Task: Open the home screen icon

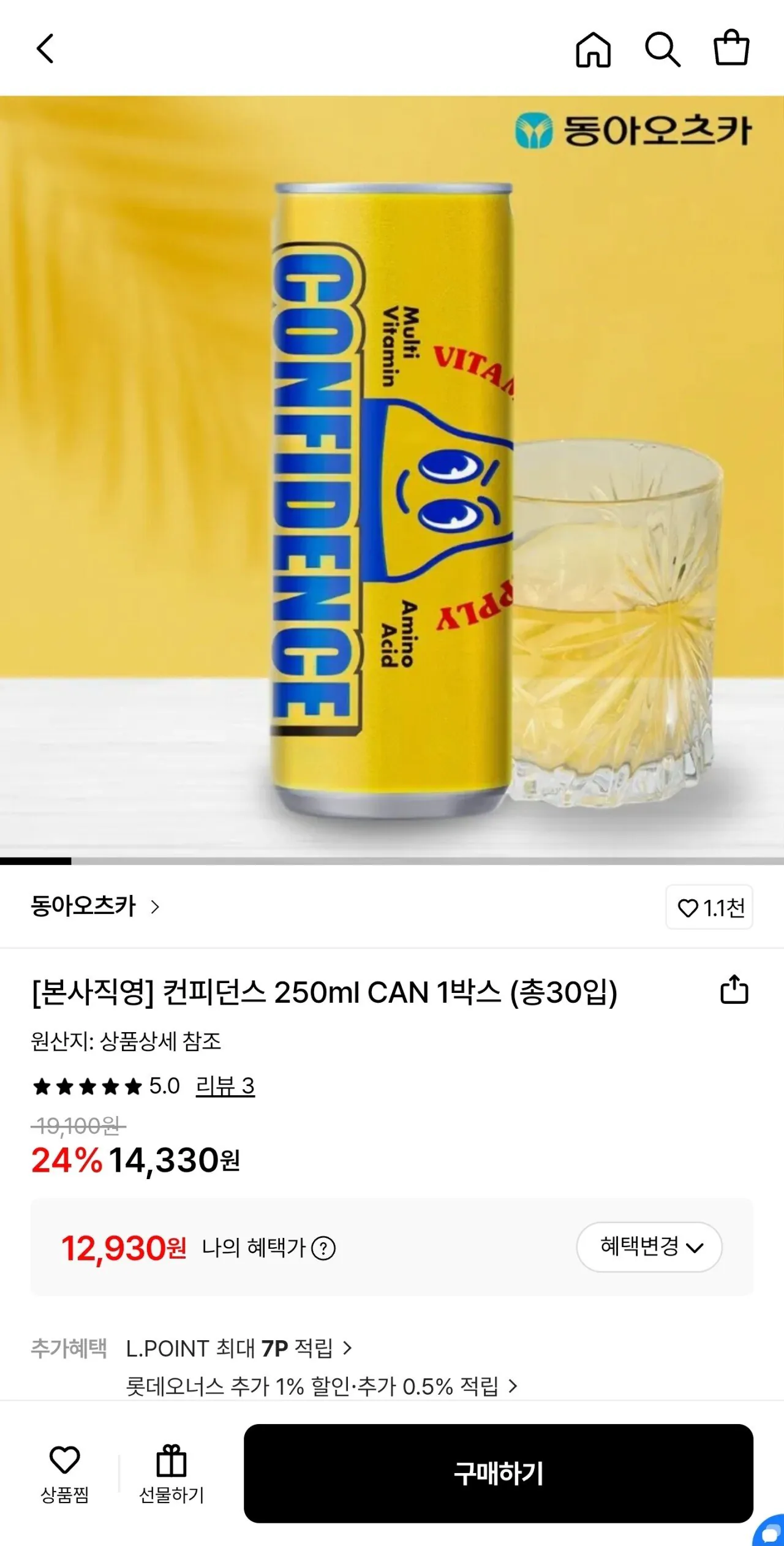Action: [x=594, y=50]
